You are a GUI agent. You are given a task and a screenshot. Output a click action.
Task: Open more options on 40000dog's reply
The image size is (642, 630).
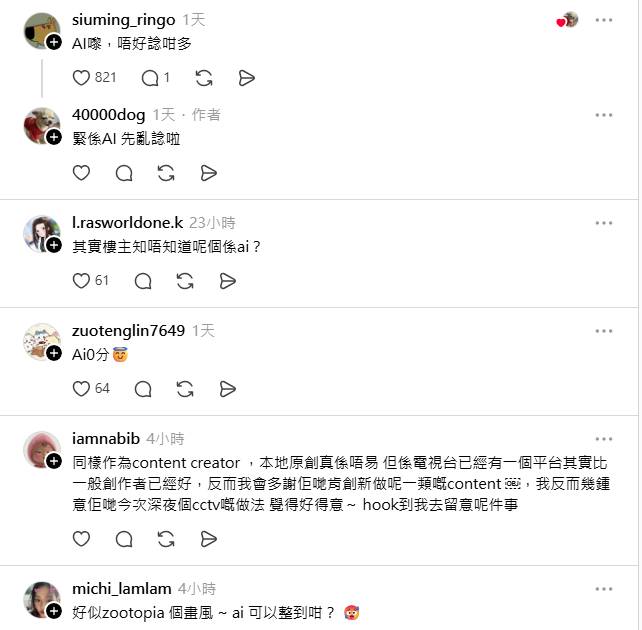pos(603,115)
